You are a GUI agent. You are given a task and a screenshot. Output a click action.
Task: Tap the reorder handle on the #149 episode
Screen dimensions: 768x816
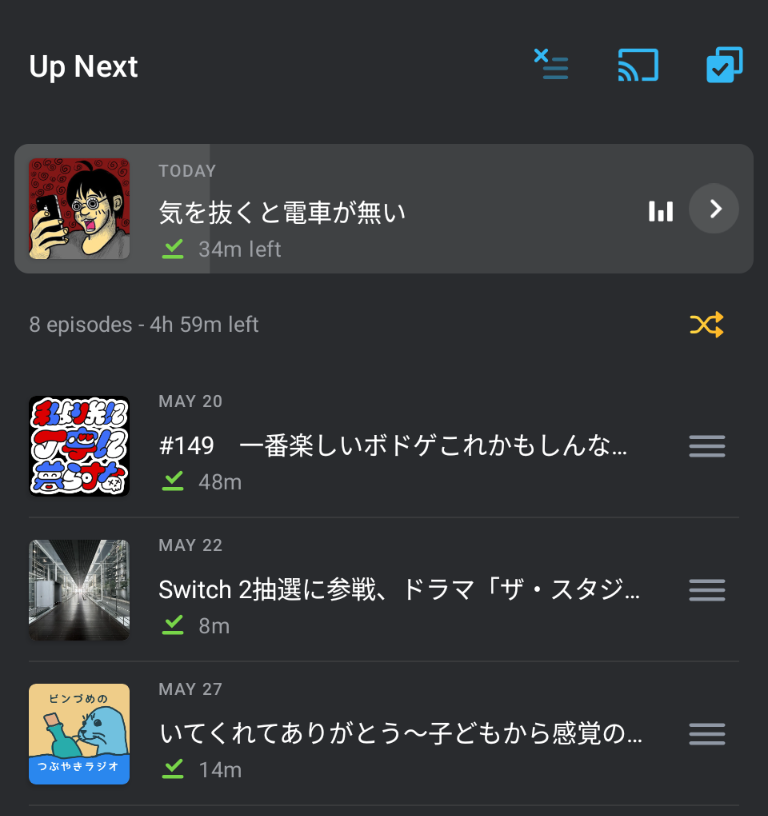[707, 447]
